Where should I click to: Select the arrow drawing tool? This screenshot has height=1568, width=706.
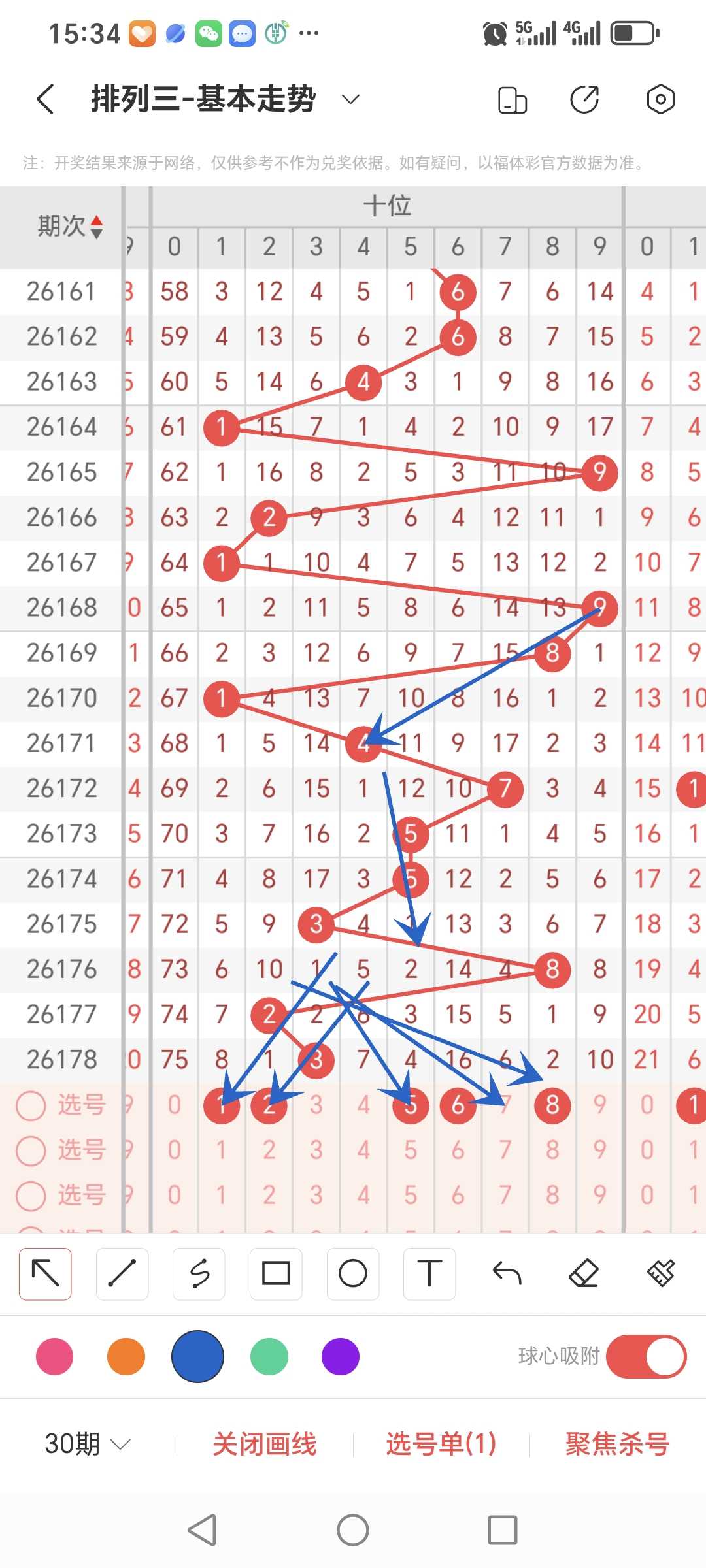[x=45, y=1273]
